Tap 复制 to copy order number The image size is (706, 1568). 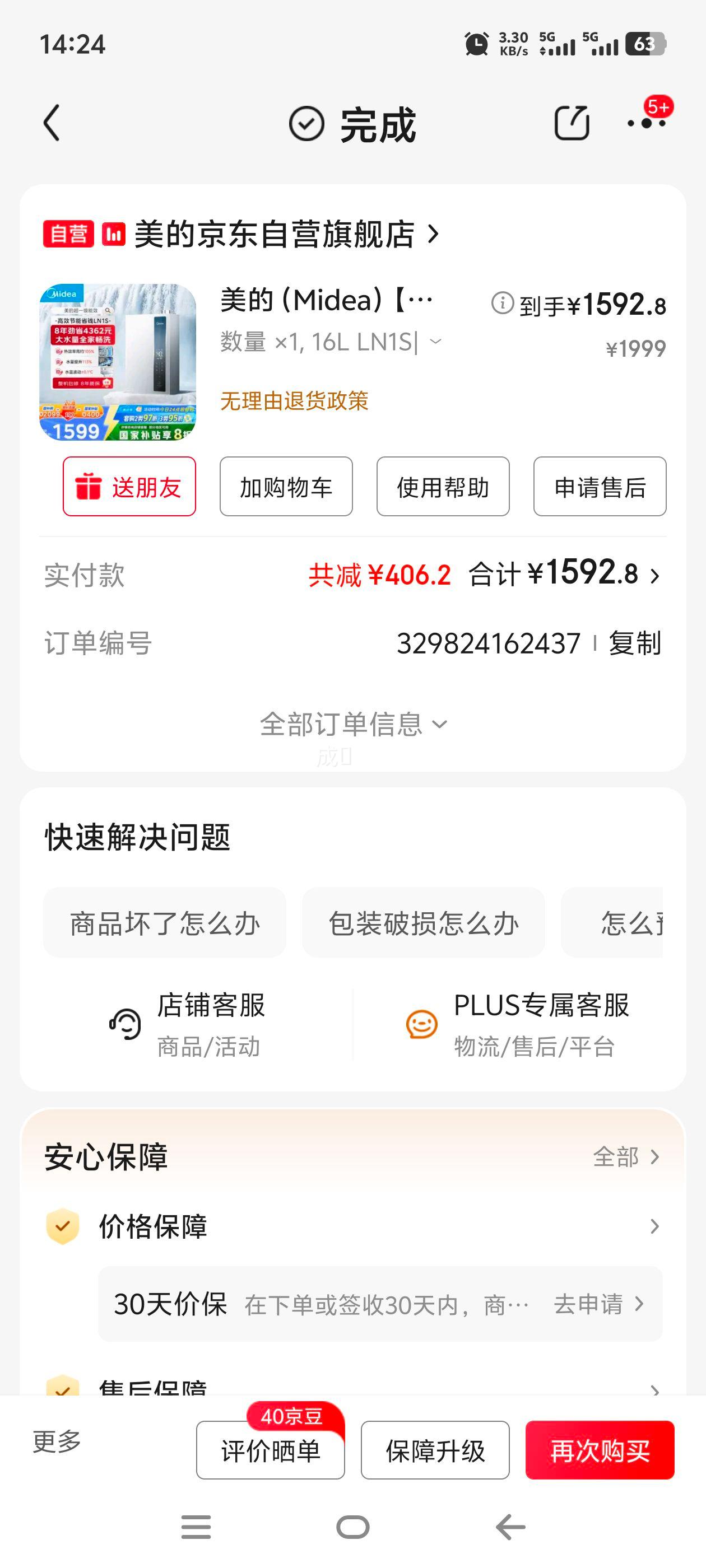pos(635,645)
